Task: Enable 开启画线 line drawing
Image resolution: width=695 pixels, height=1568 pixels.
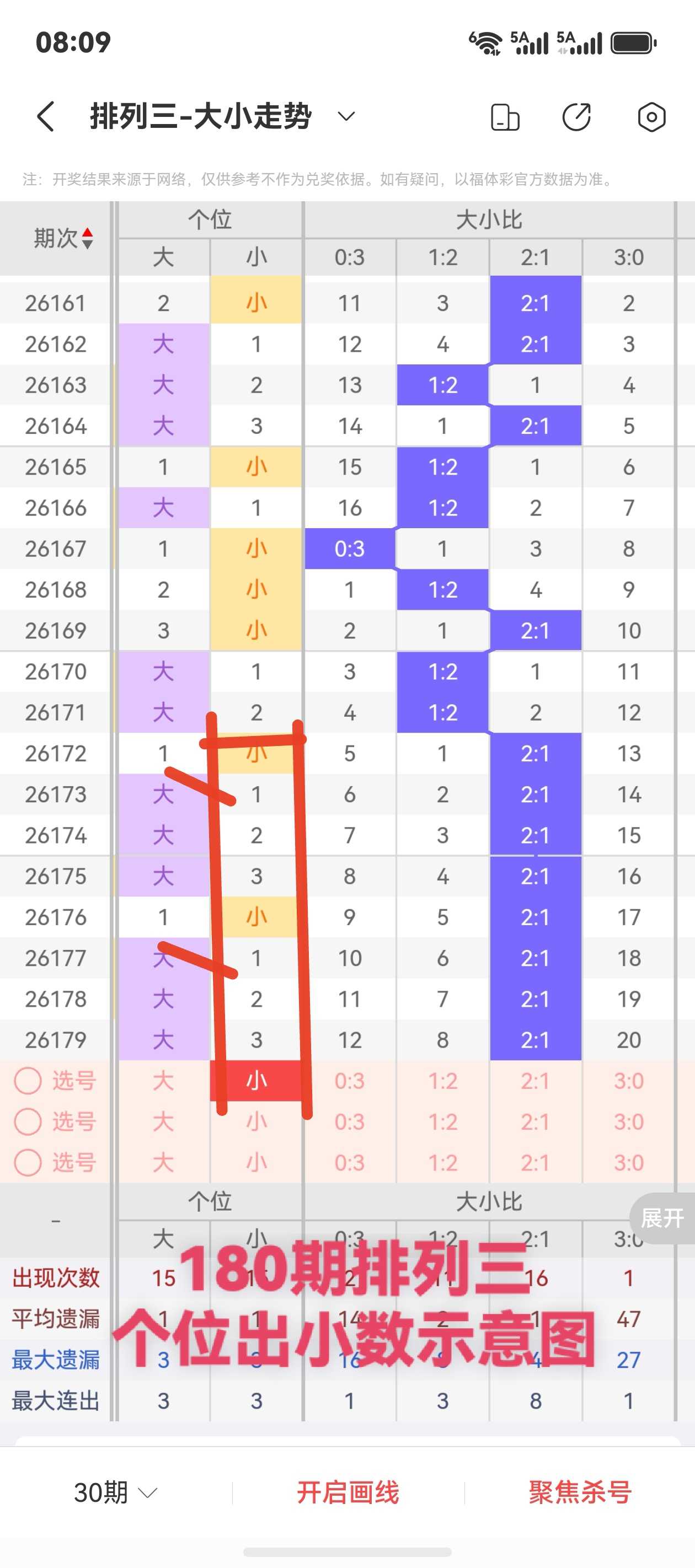Action: (x=348, y=1492)
